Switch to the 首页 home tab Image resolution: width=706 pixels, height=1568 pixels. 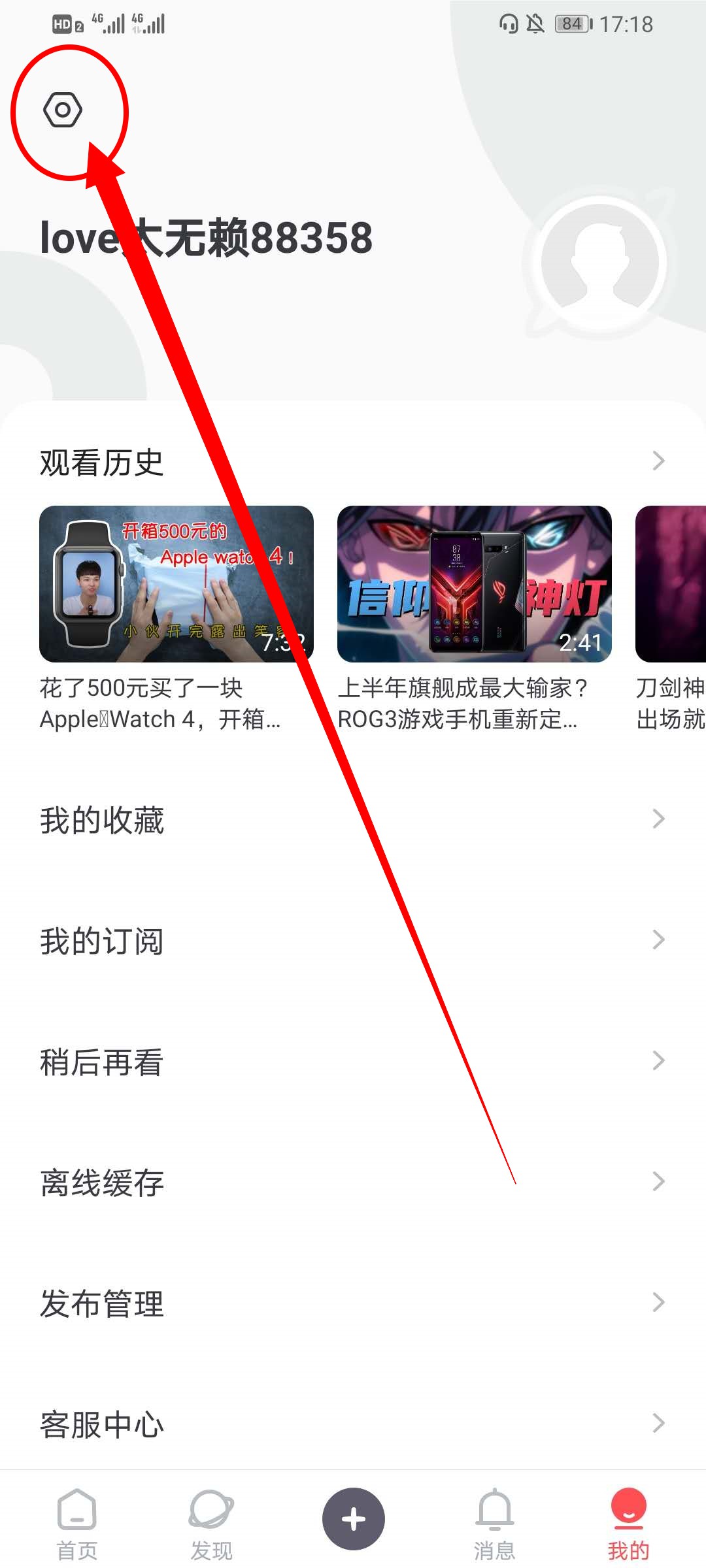[x=77, y=1522]
